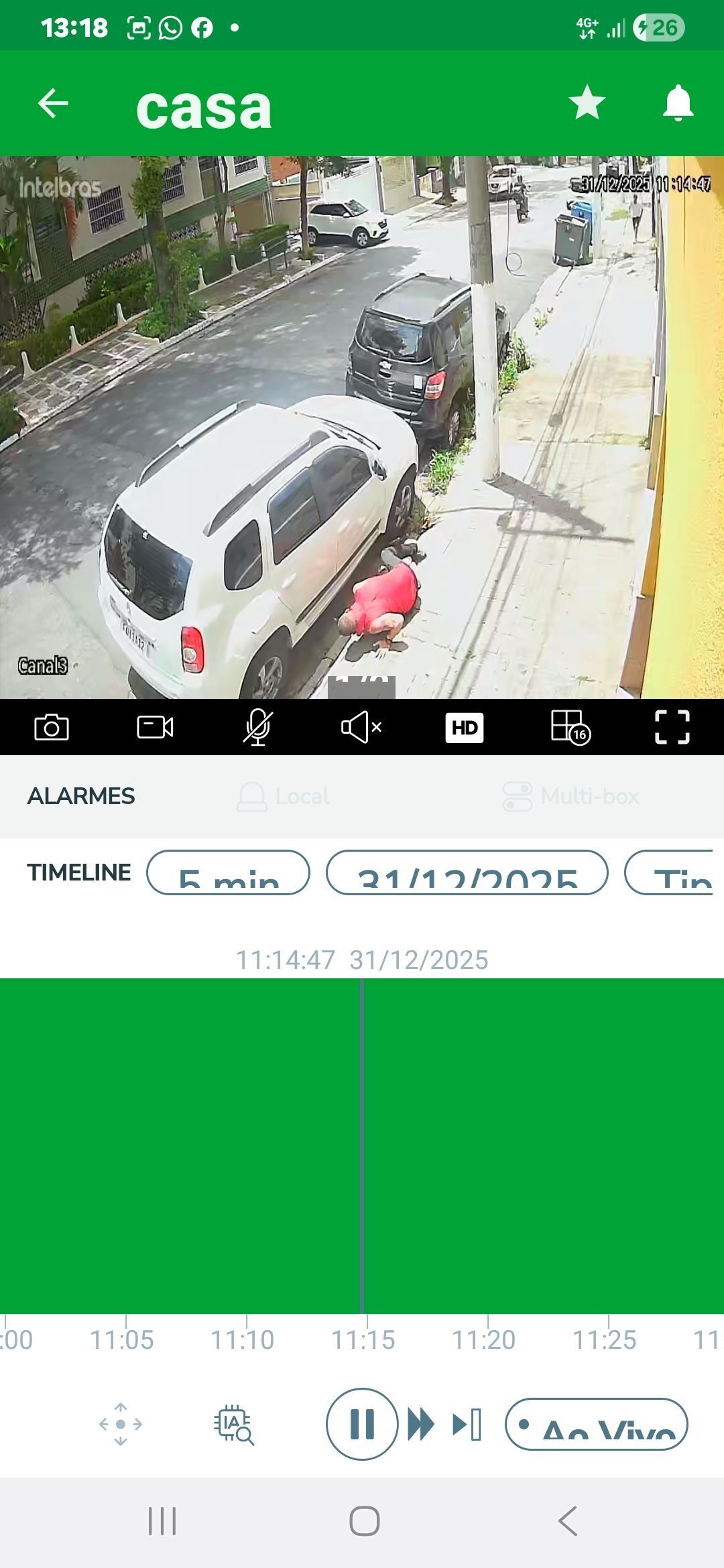Enter fullscreen video mode
This screenshot has width=724, height=1568.
[672, 727]
